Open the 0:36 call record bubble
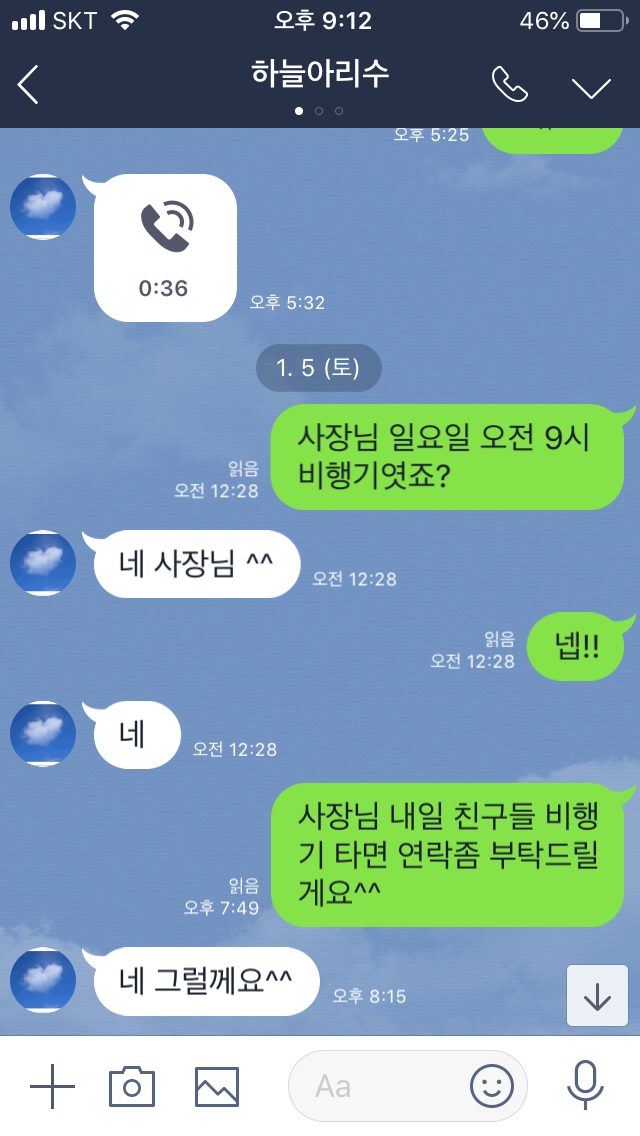The image size is (640, 1136). click(165, 248)
